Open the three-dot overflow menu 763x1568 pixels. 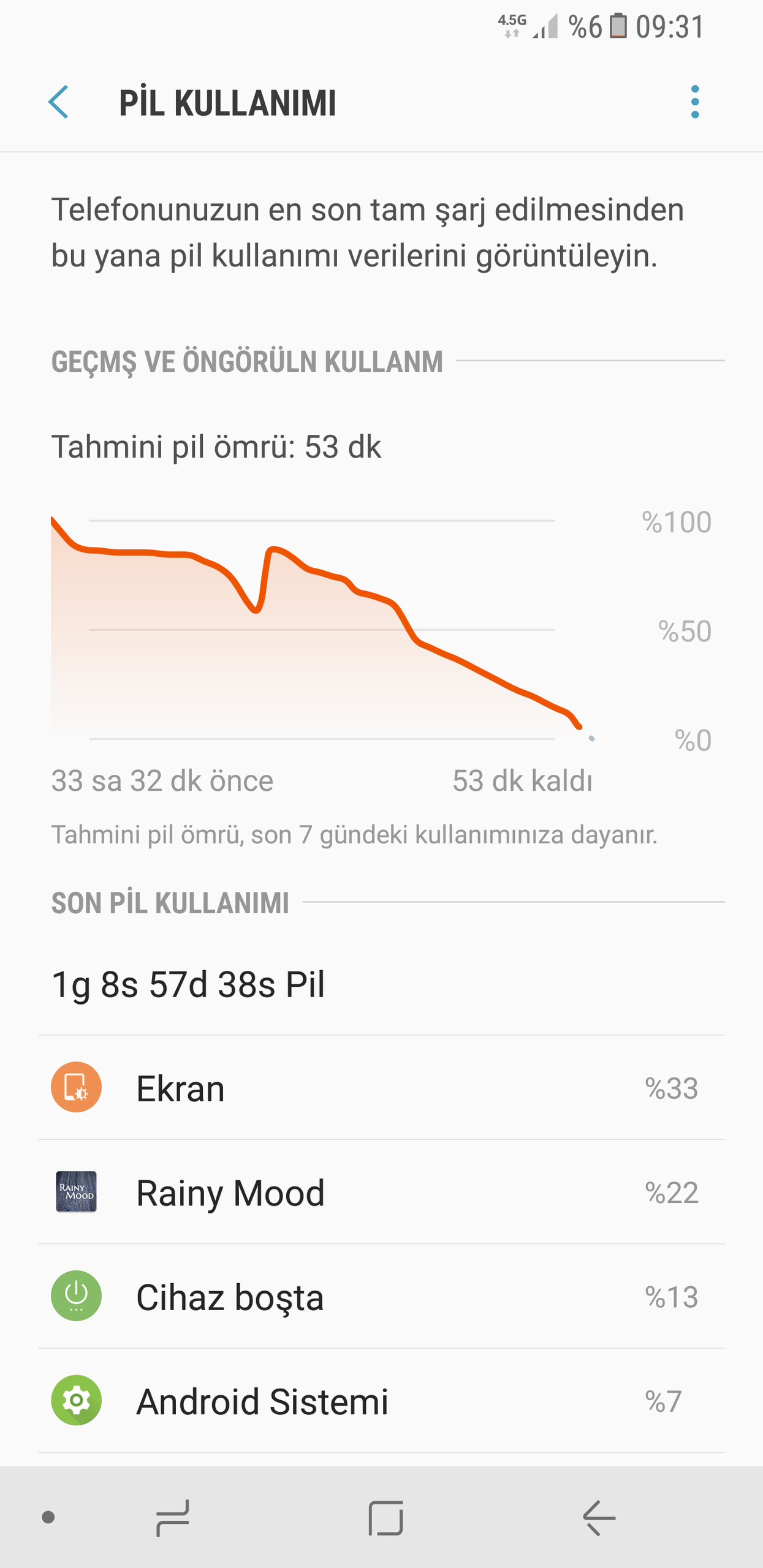pyautogui.click(x=694, y=102)
